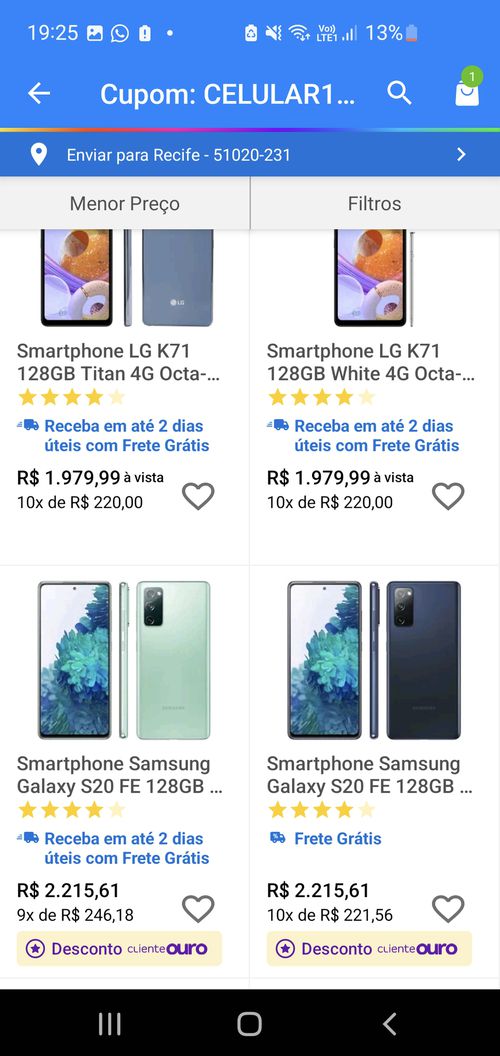Tap the system home button
The height and width of the screenshot is (1056, 500).
click(x=249, y=1024)
